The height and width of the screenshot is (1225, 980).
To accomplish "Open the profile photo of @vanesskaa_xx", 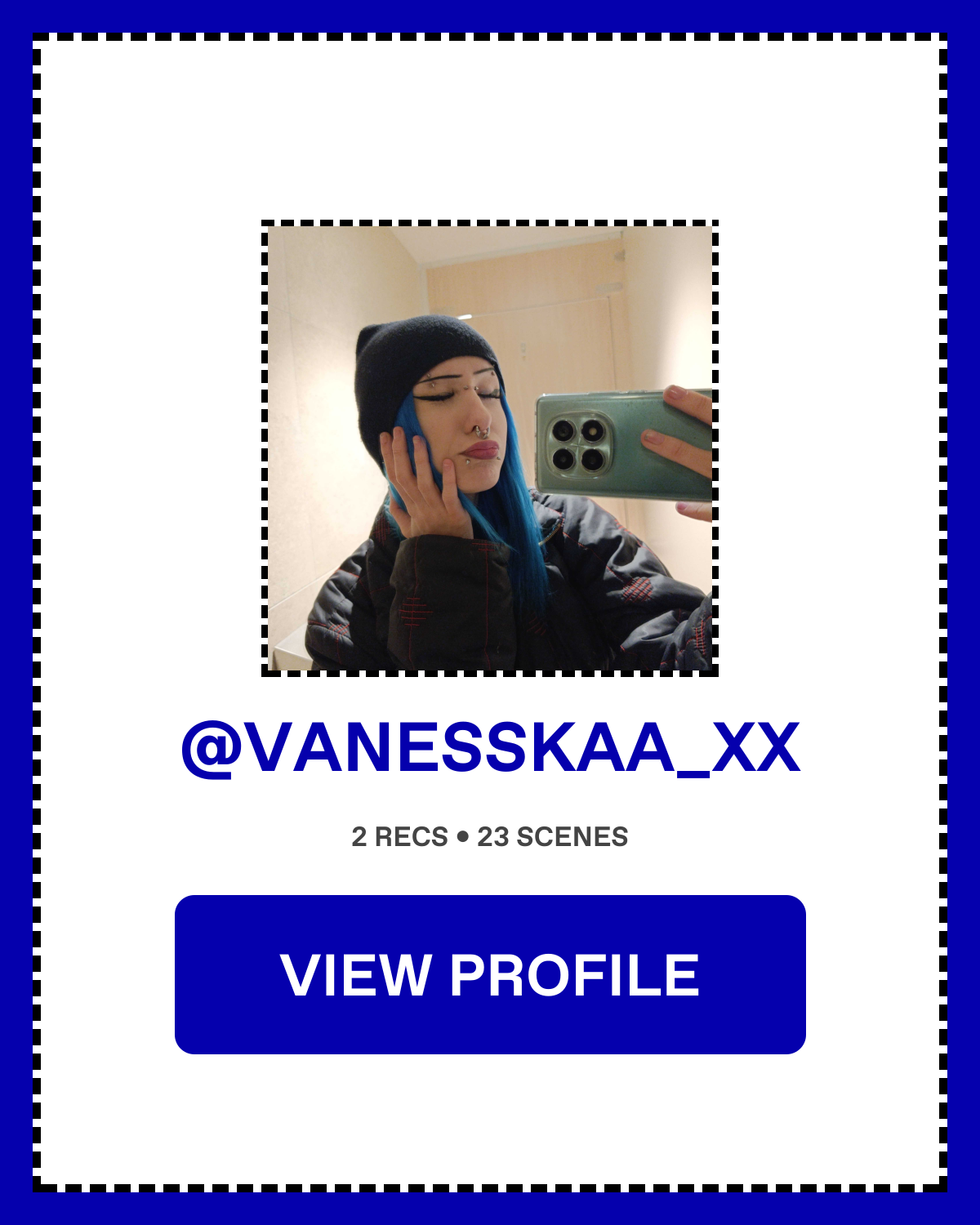I will click(490, 448).
